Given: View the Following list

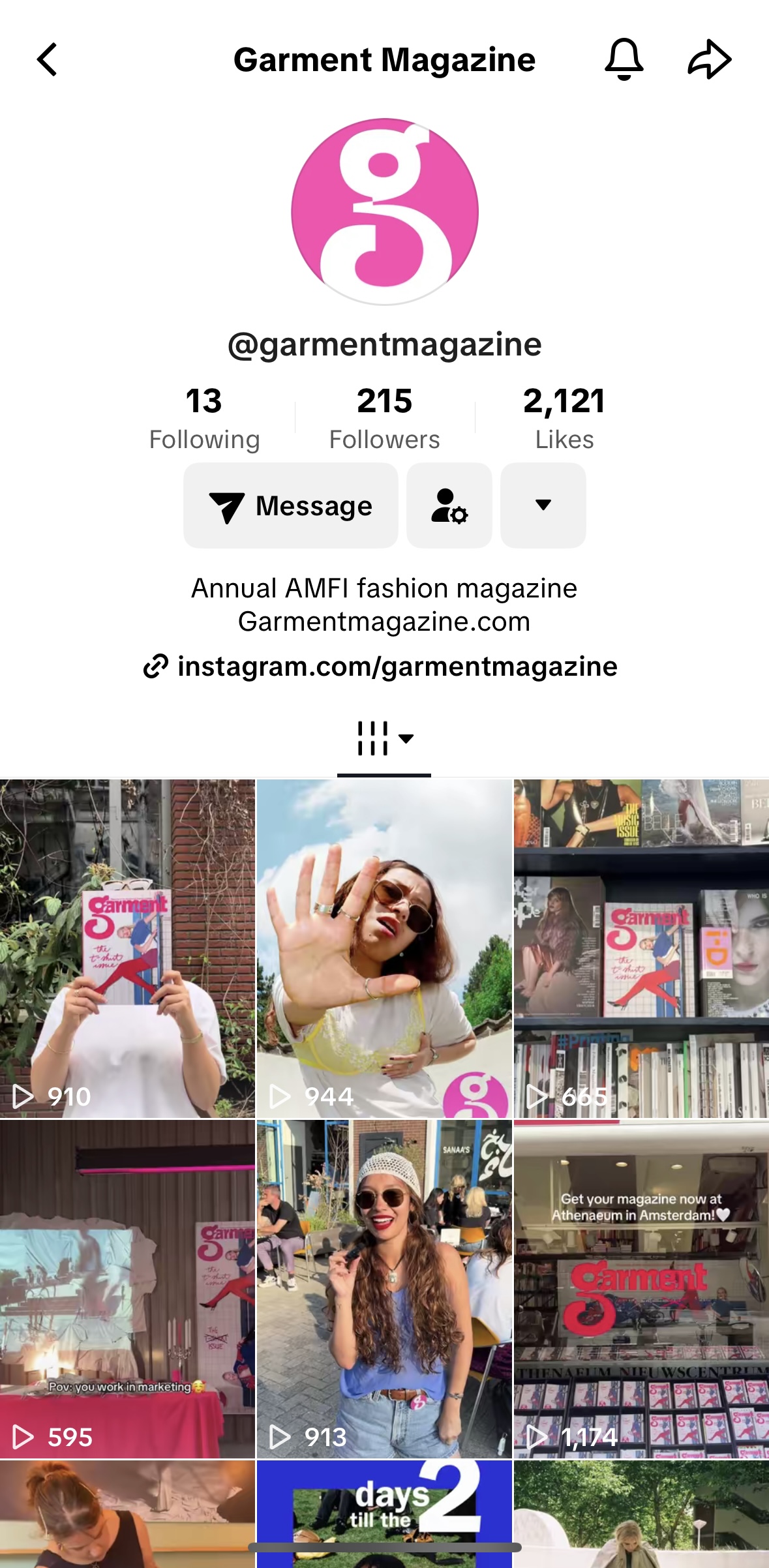Looking at the screenshot, I should (205, 418).
